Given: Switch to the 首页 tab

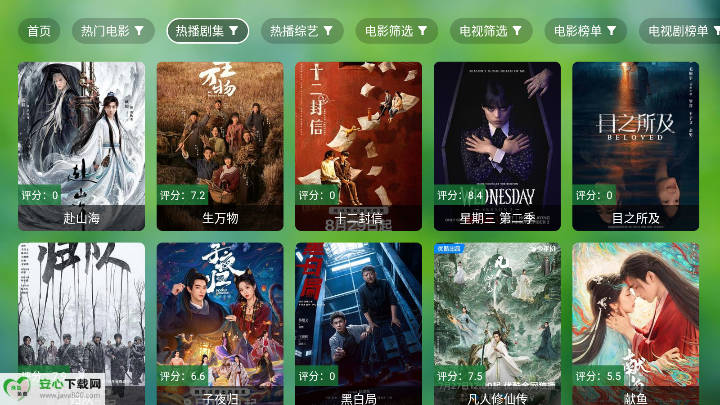Looking at the screenshot, I should [x=39, y=31].
